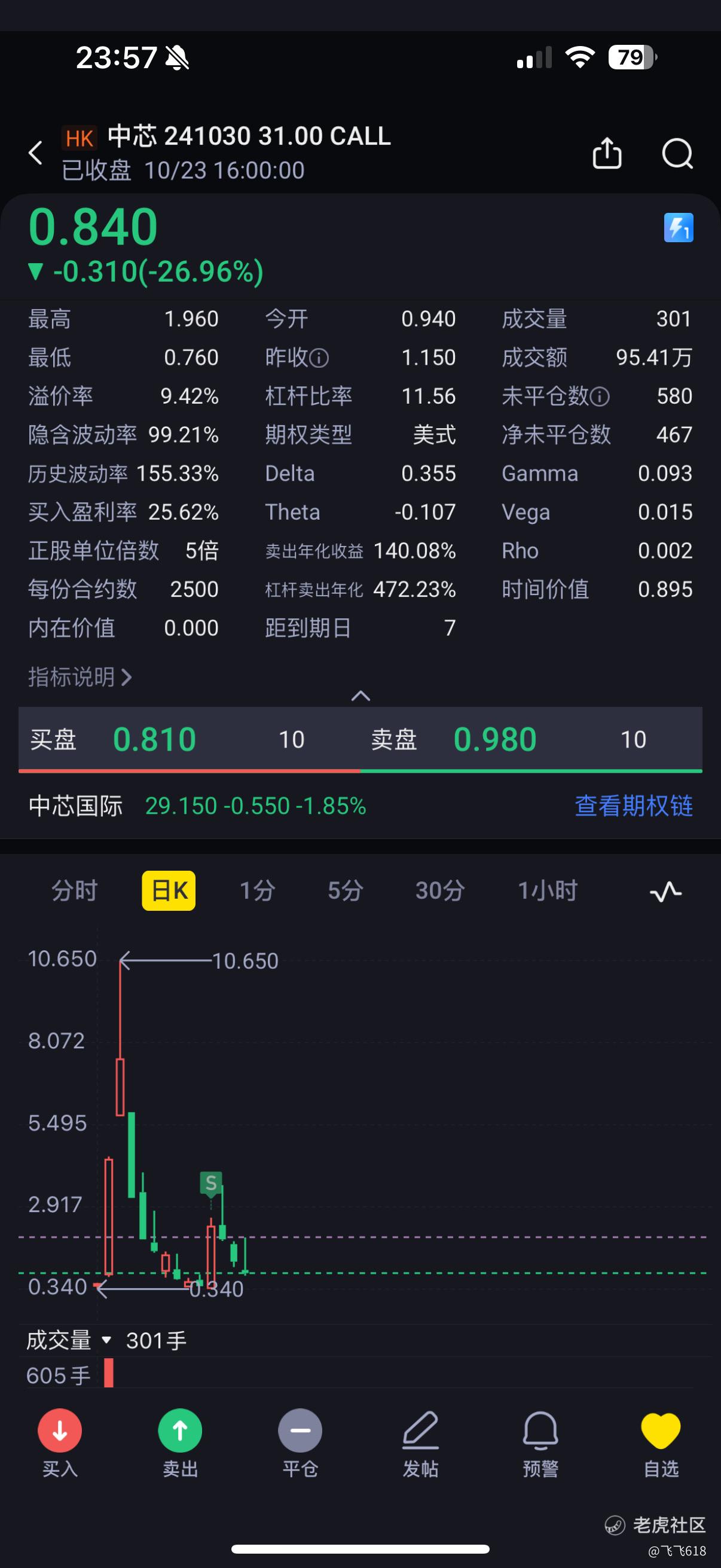This screenshot has height=1568, width=721.
Task: Switch chart to 1小时 interval
Action: pos(547,890)
